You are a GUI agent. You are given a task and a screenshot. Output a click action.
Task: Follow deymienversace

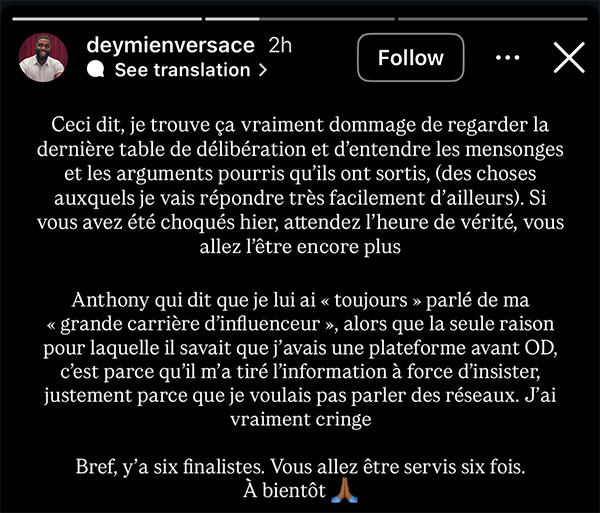pos(411,57)
